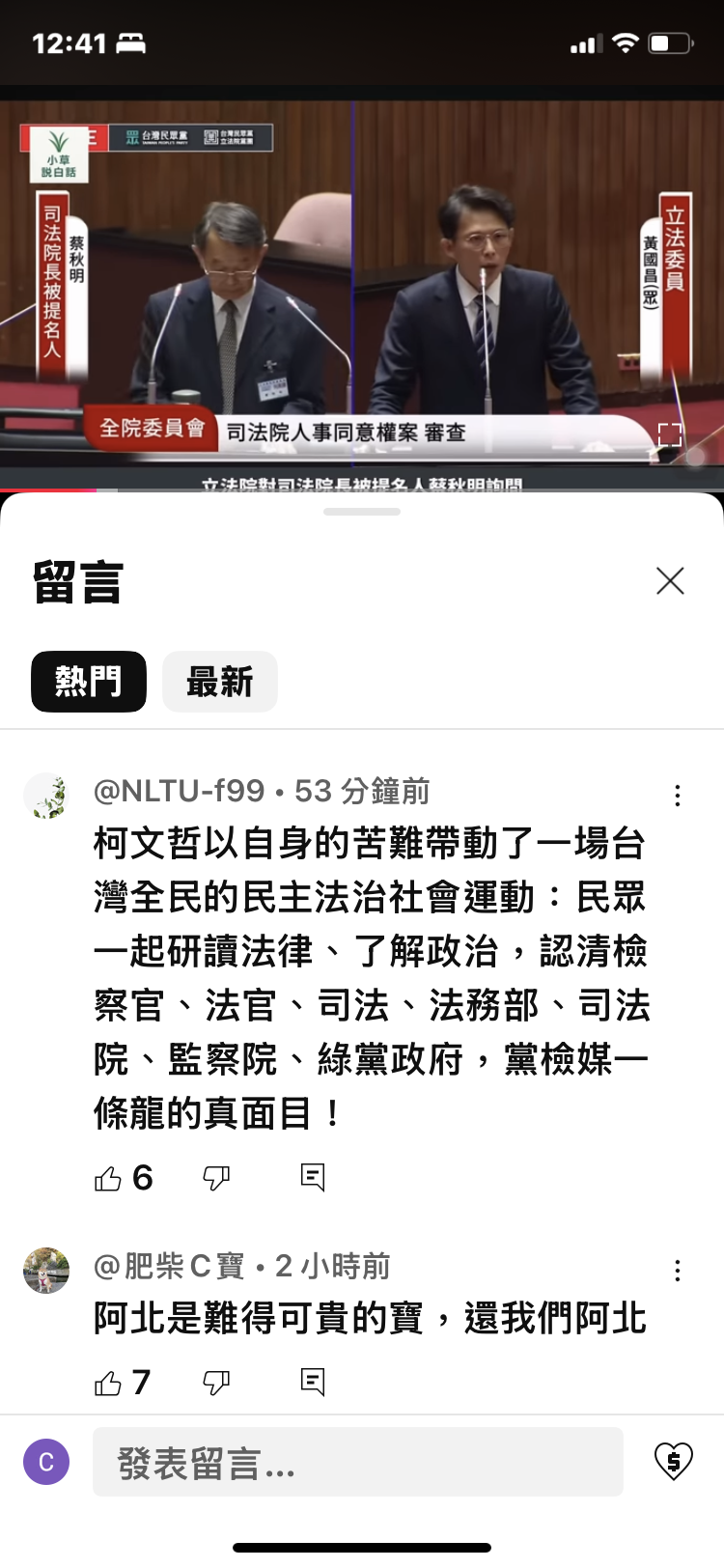724x1568 pixels.
Task: Dislike the comment by @NLTU-f99
Action: 216,1178
